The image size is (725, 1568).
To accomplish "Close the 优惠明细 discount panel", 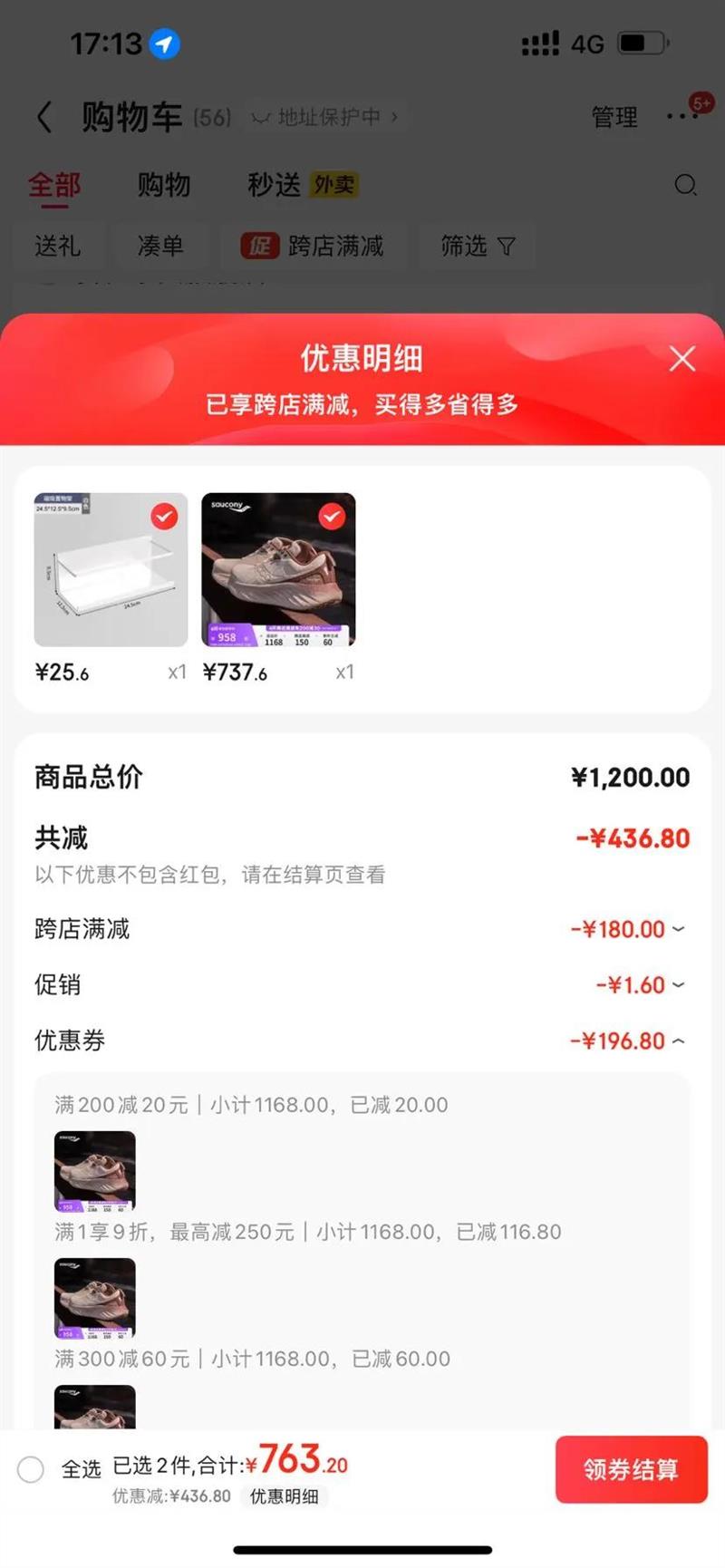I will pos(681,359).
